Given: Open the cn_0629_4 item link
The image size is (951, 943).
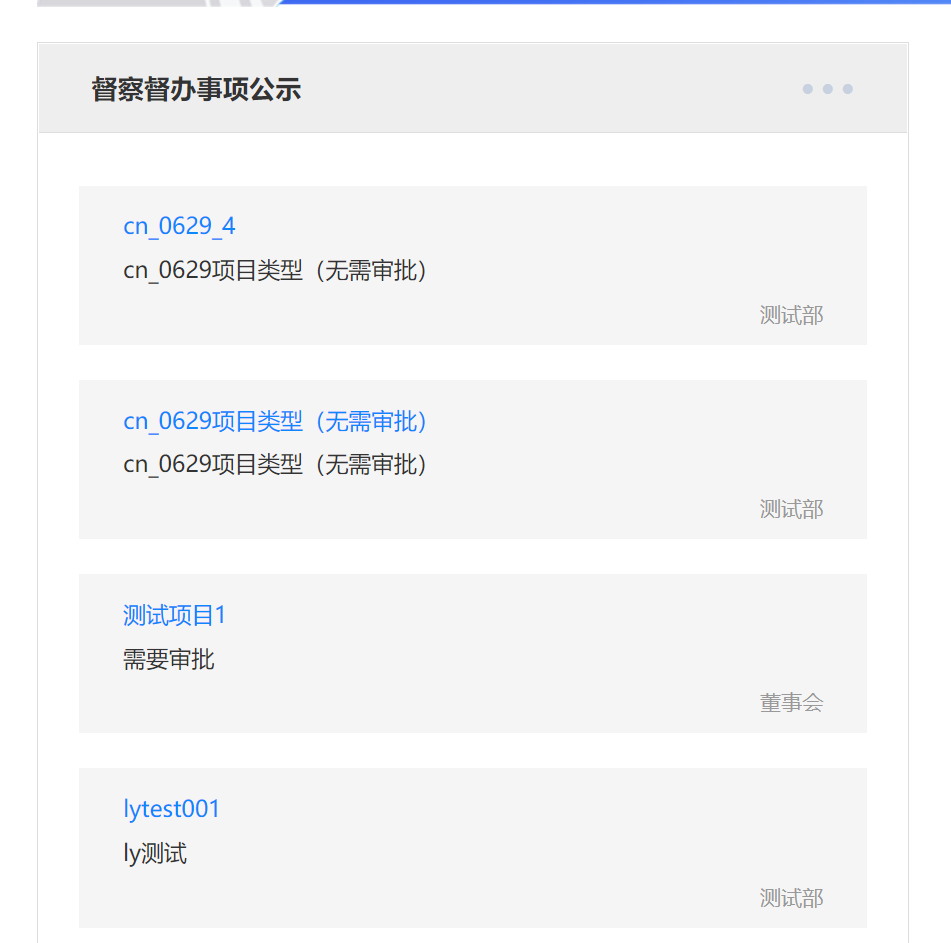Looking at the screenshot, I should 179,226.
